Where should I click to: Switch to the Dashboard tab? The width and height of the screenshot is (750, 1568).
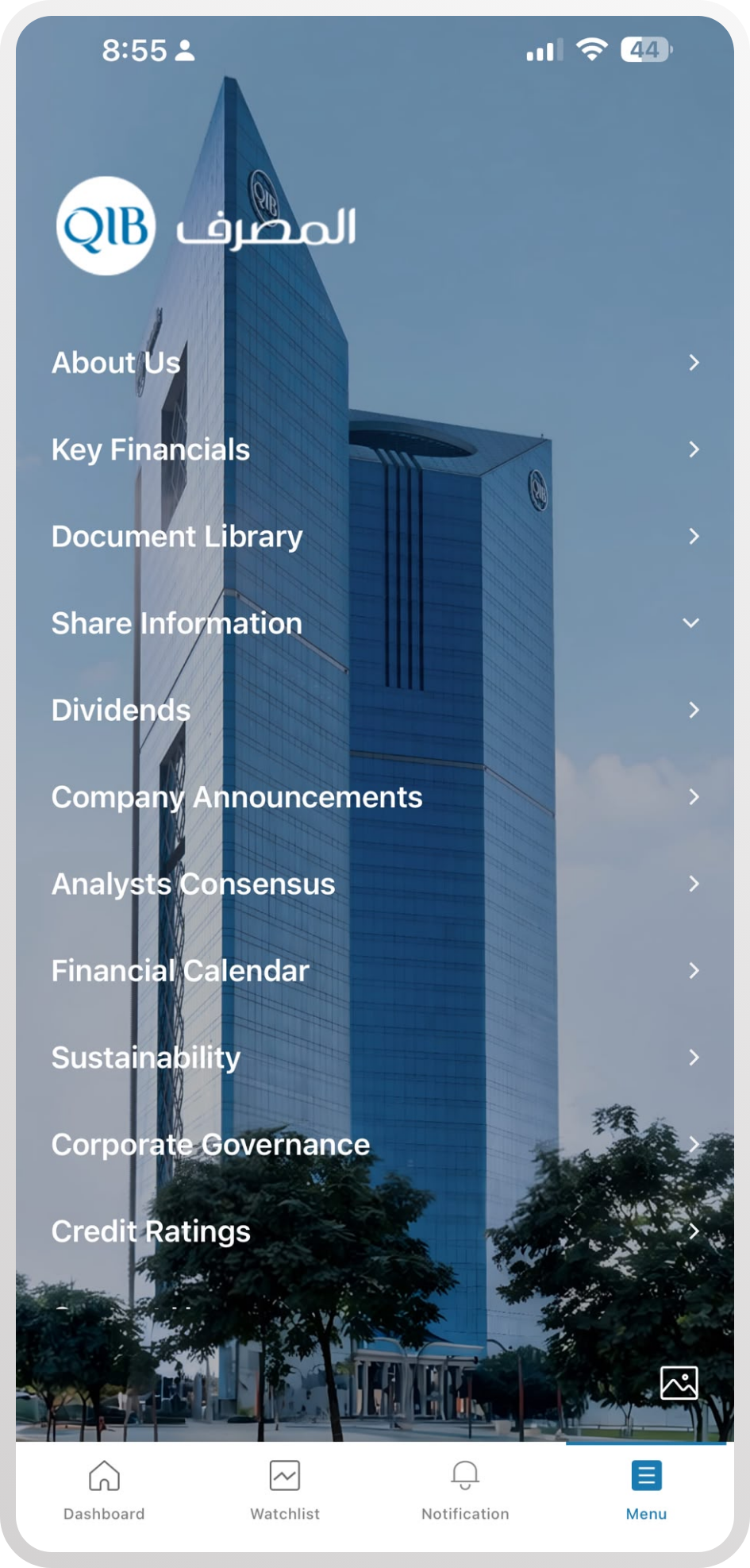[x=104, y=1491]
